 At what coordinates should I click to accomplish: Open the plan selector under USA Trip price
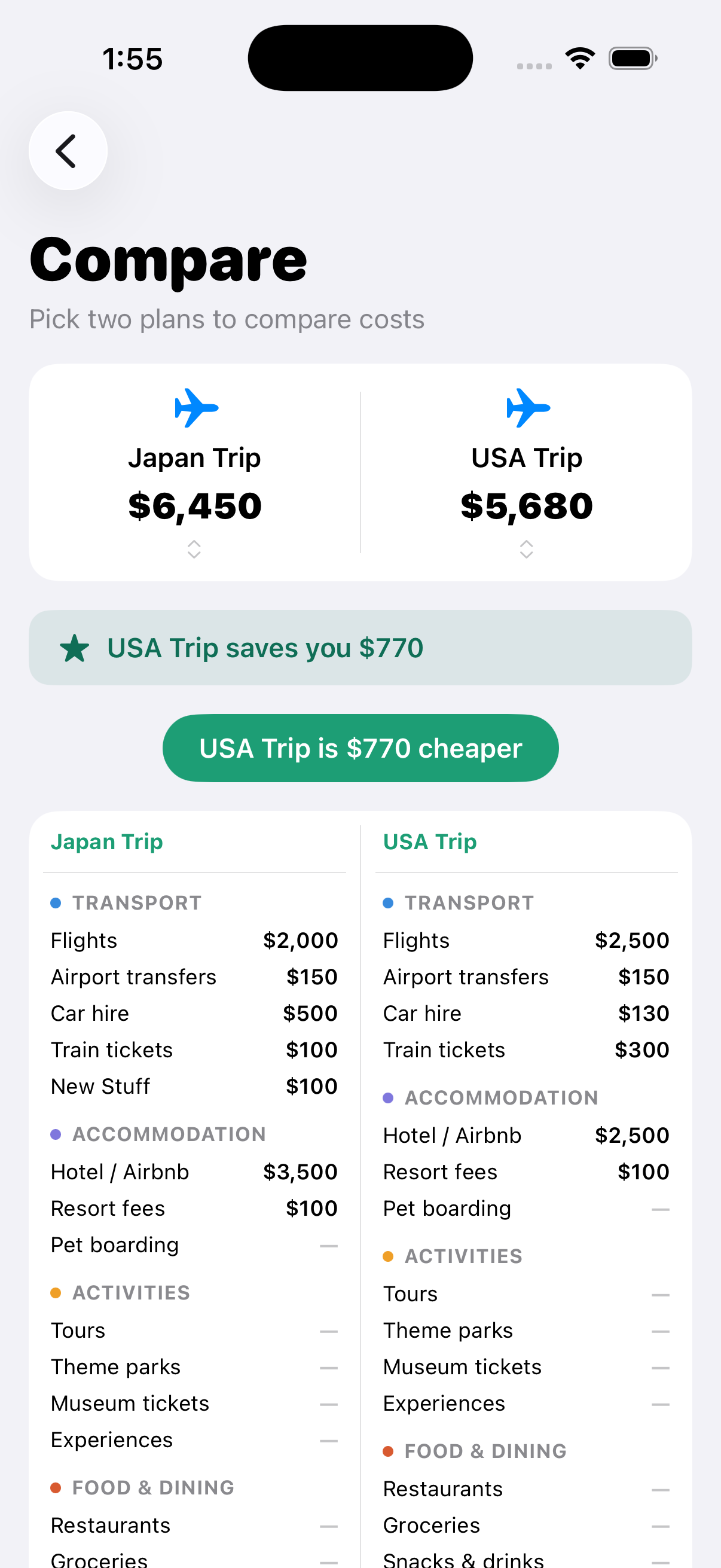coord(526,550)
